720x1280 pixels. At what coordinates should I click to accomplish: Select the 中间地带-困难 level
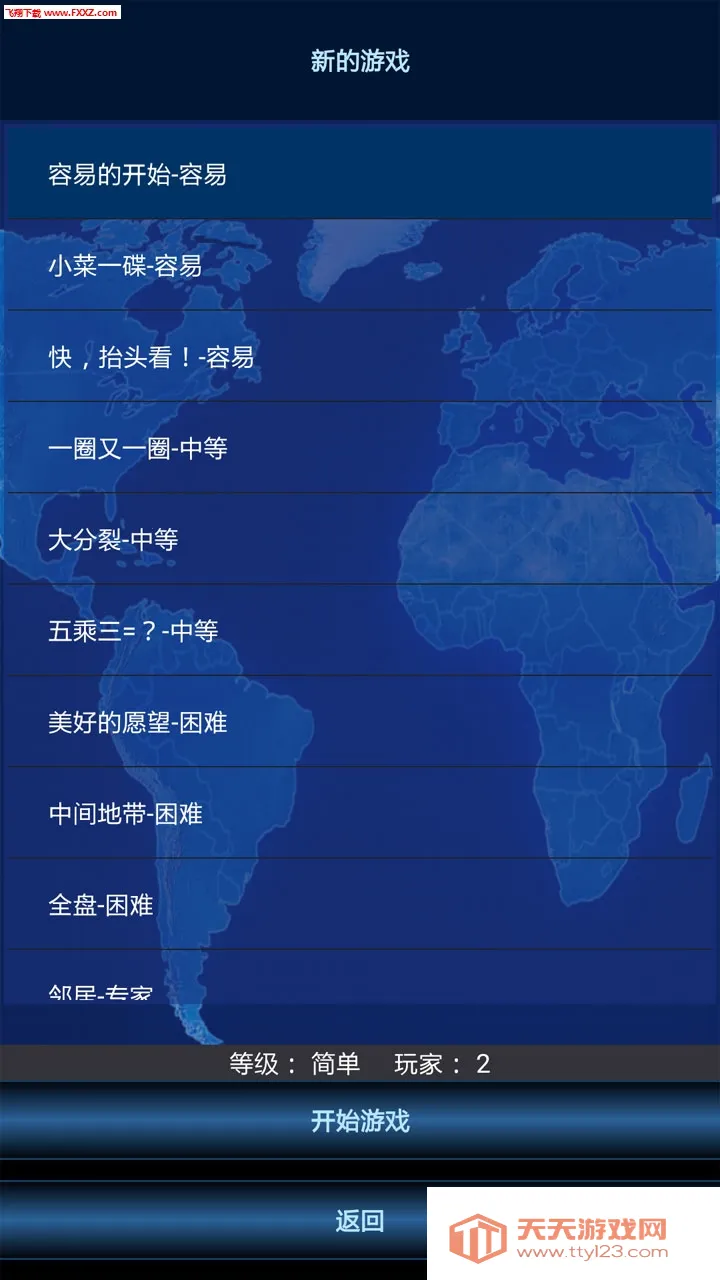coord(360,813)
